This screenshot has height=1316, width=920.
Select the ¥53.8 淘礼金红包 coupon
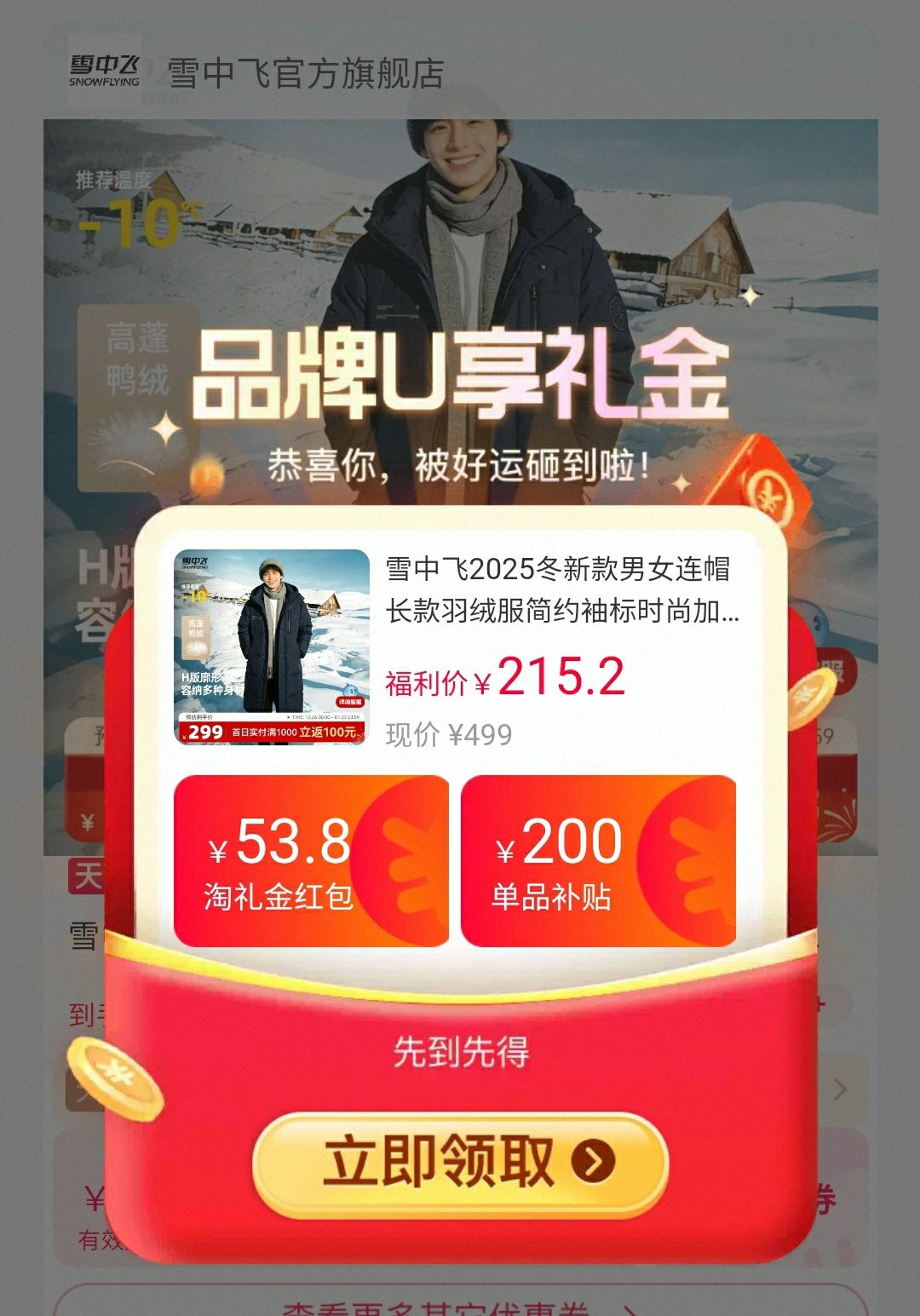[x=311, y=860]
